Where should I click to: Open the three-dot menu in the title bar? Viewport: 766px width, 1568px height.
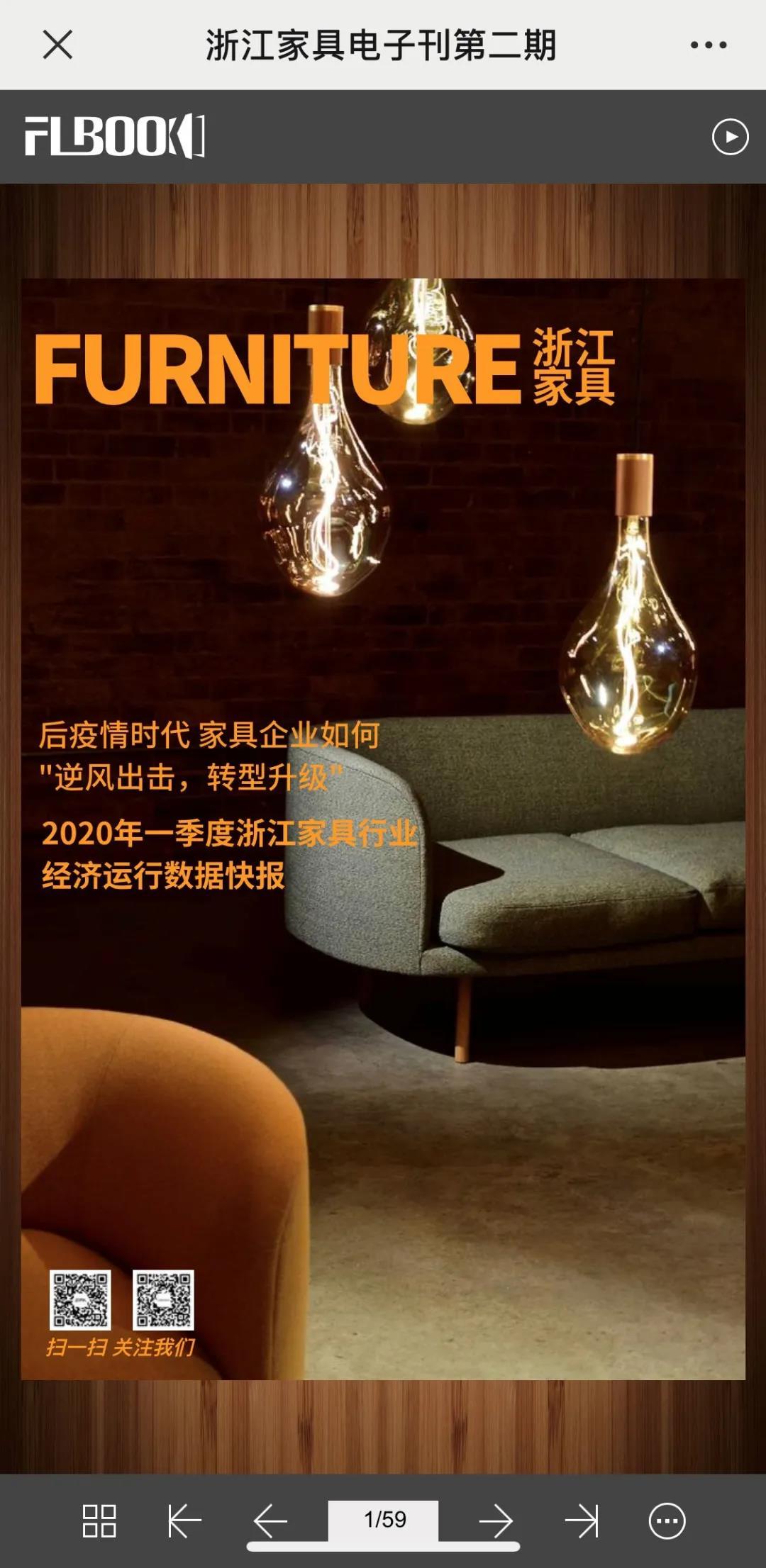tap(709, 45)
